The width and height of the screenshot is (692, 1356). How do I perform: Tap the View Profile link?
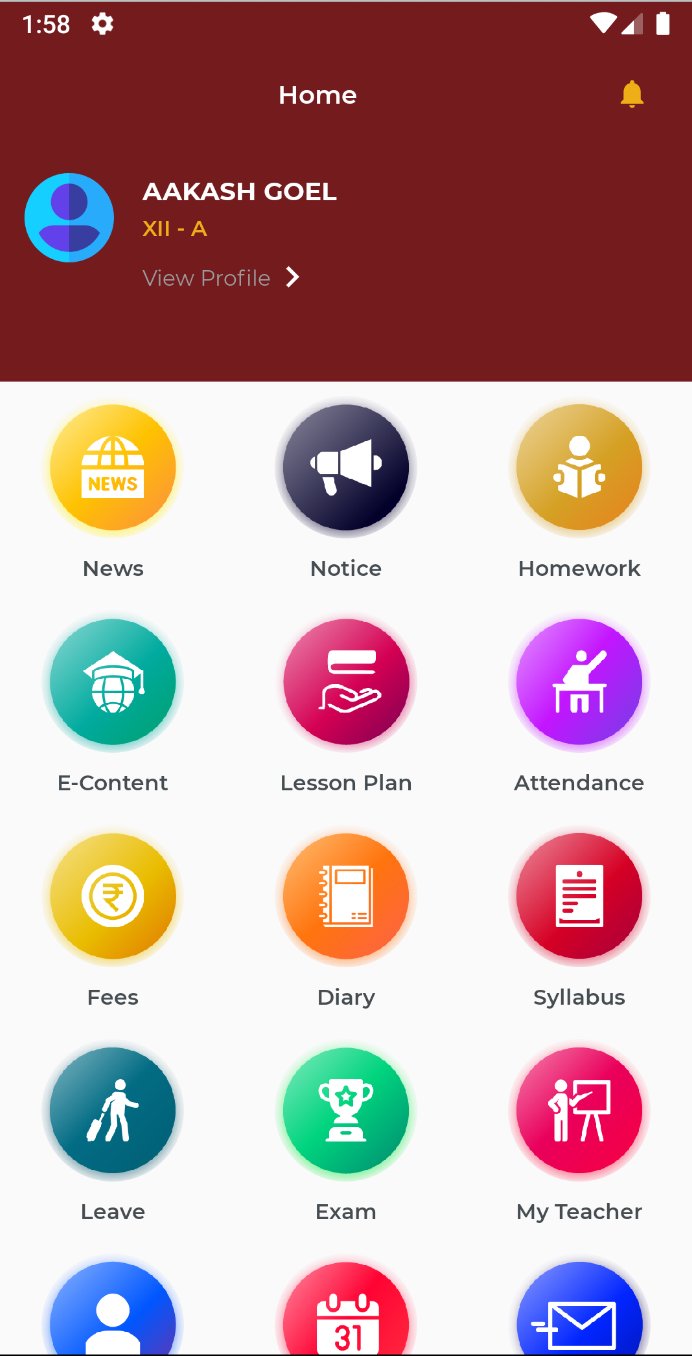[x=221, y=278]
